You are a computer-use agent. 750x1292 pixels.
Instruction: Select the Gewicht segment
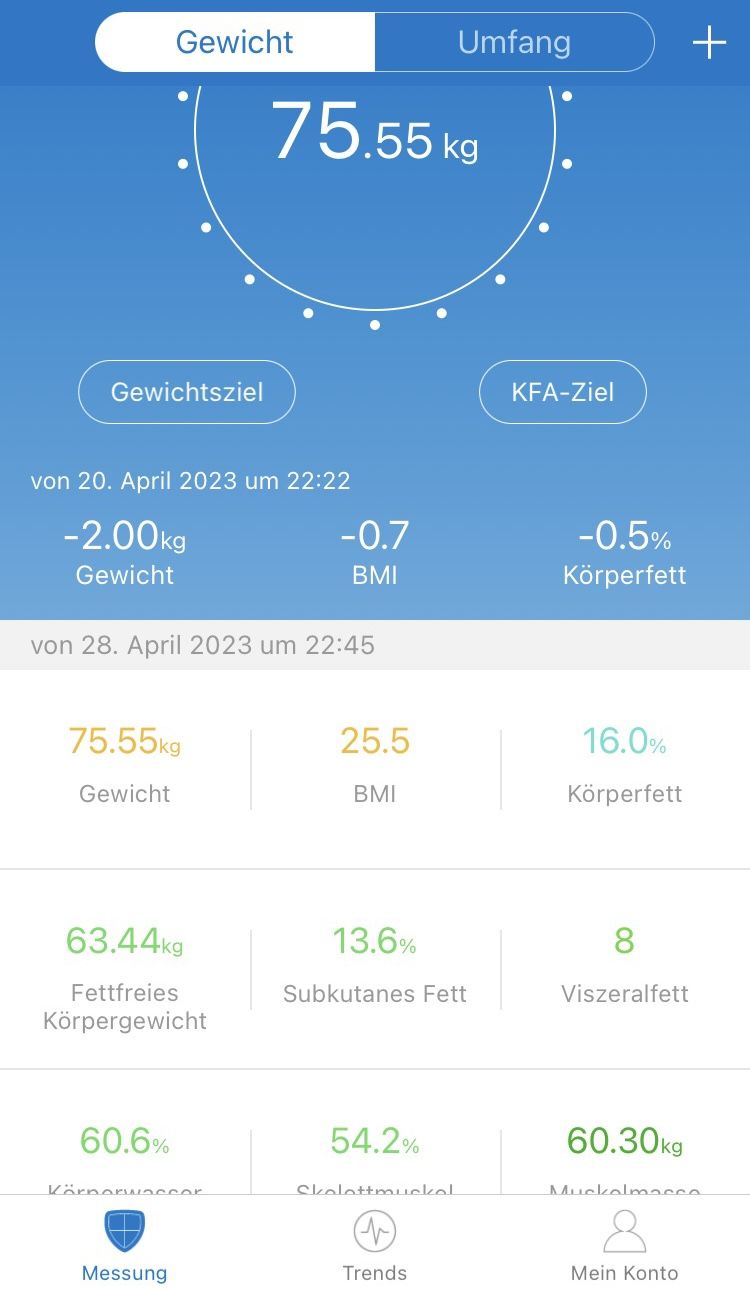[235, 42]
